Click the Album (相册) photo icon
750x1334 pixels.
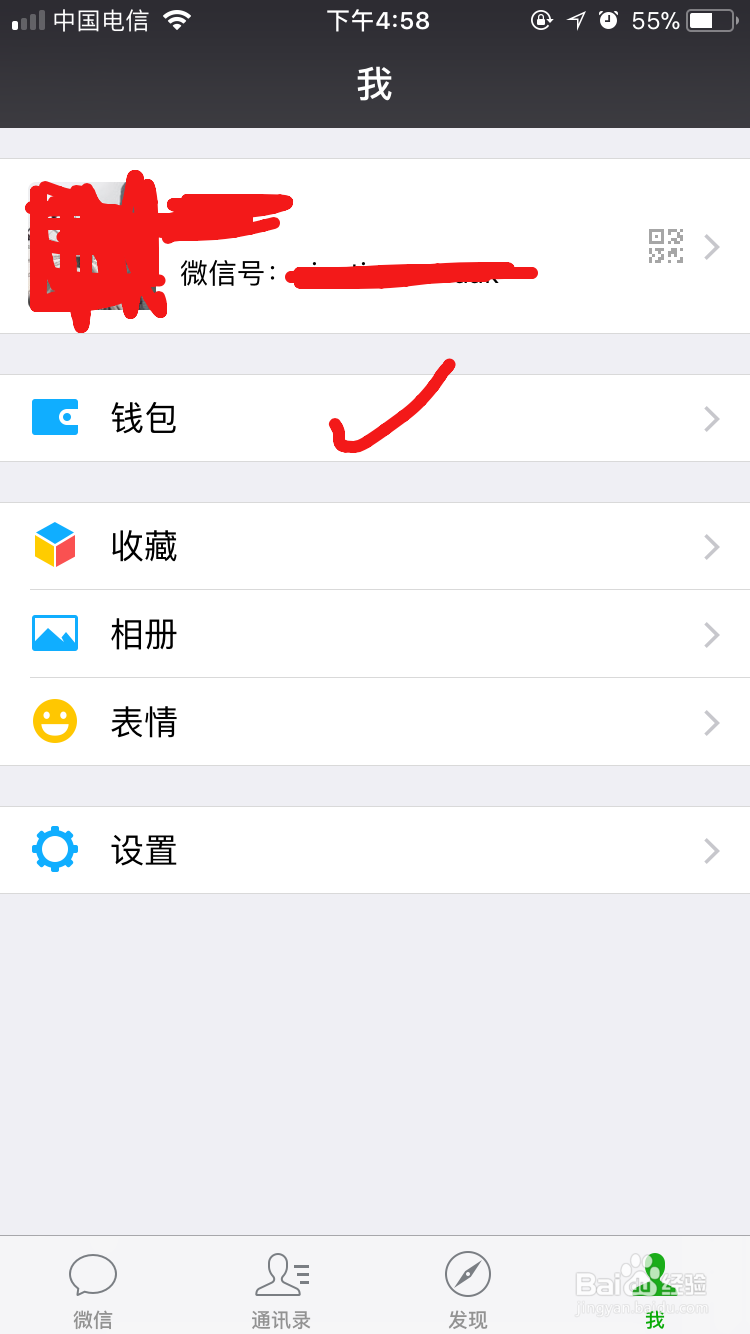[55, 634]
